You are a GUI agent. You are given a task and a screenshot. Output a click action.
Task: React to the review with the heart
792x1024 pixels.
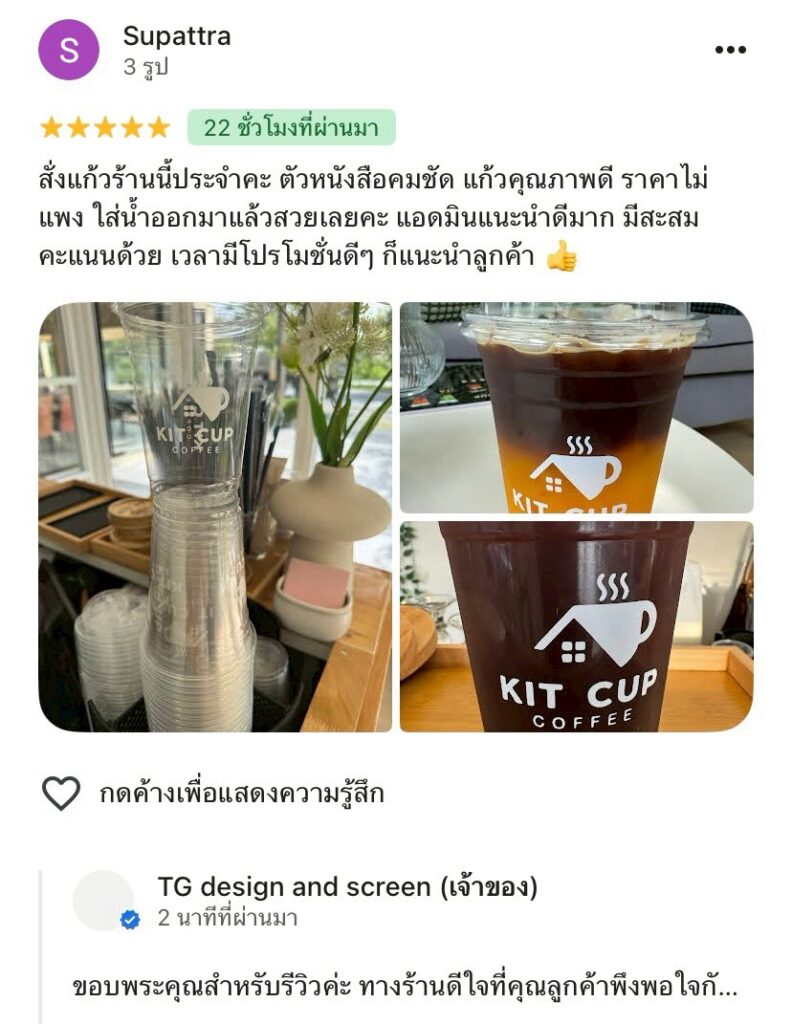[x=61, y=793]
